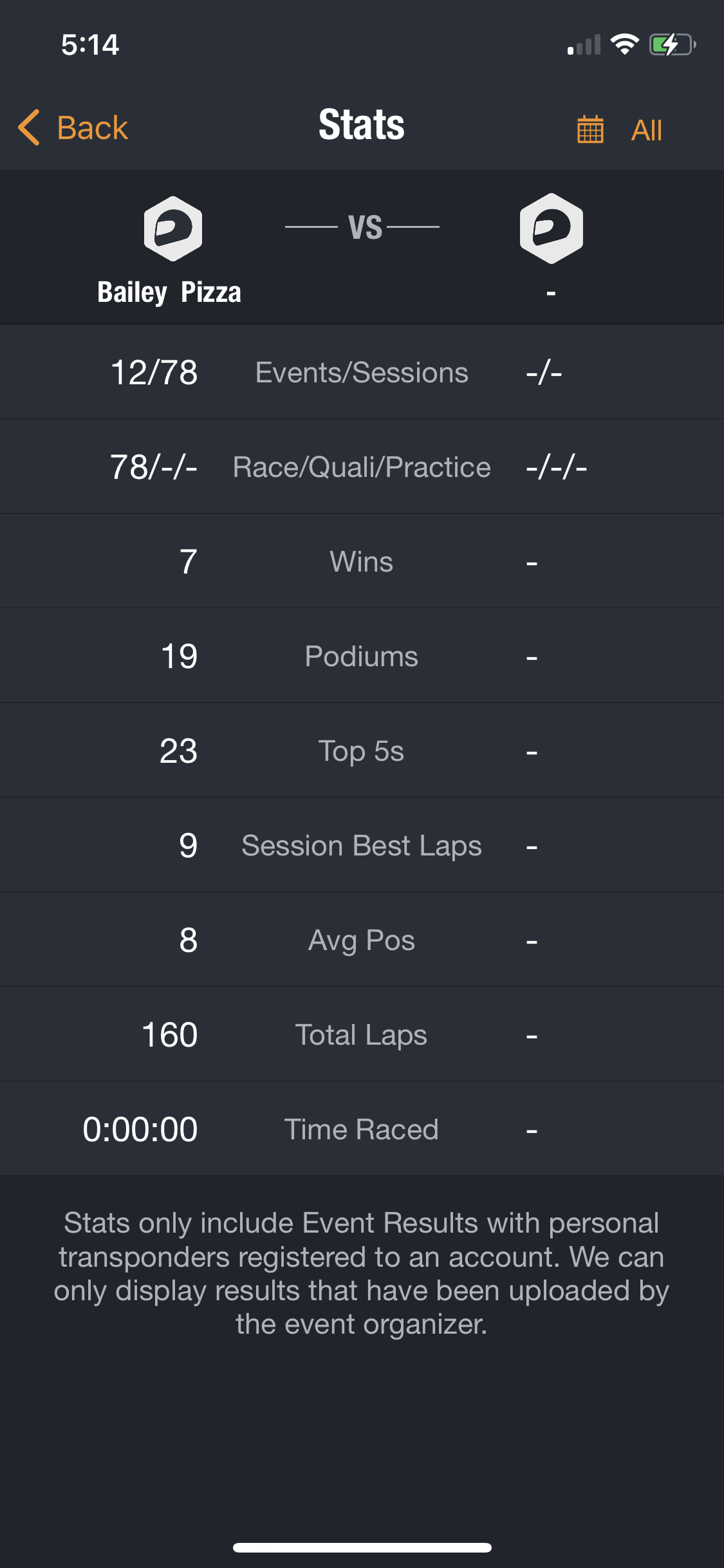Select an opponent to compare against
724x1568 pixels.
click(551, 229)
